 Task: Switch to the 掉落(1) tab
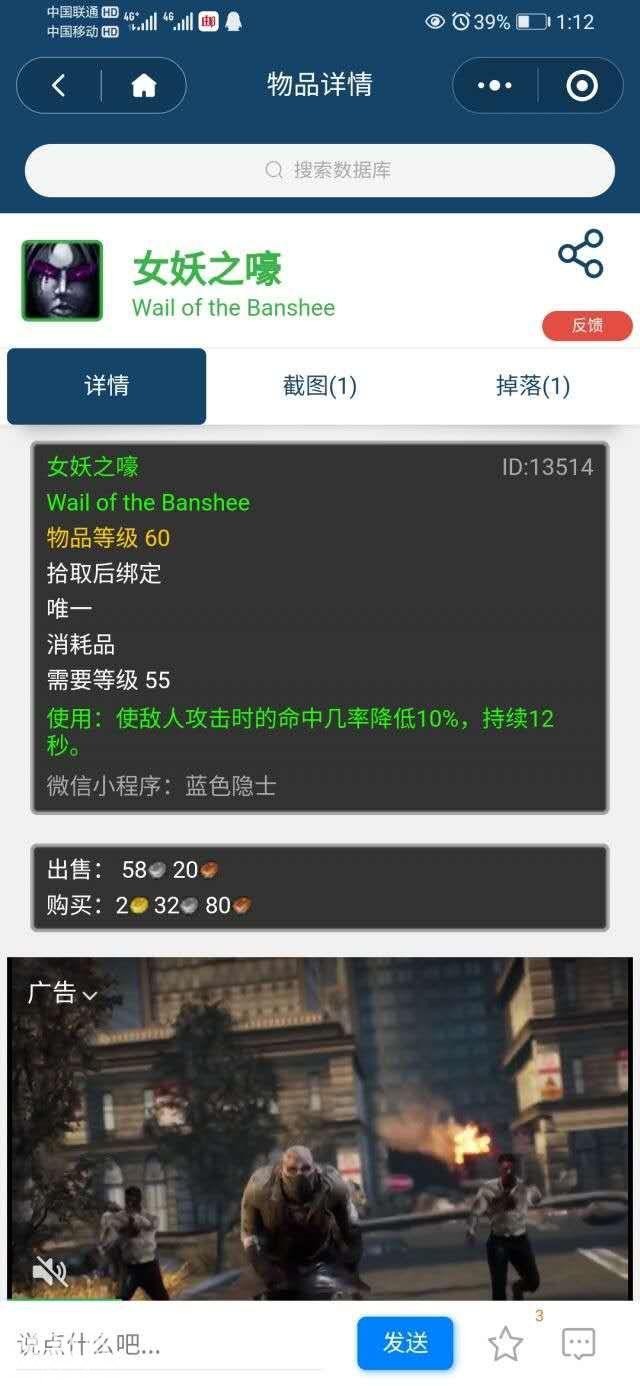pos(532,386)
